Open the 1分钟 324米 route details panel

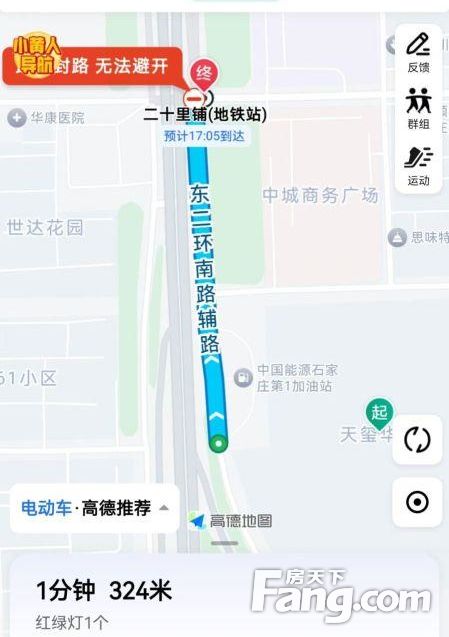(x=224, y=598)
